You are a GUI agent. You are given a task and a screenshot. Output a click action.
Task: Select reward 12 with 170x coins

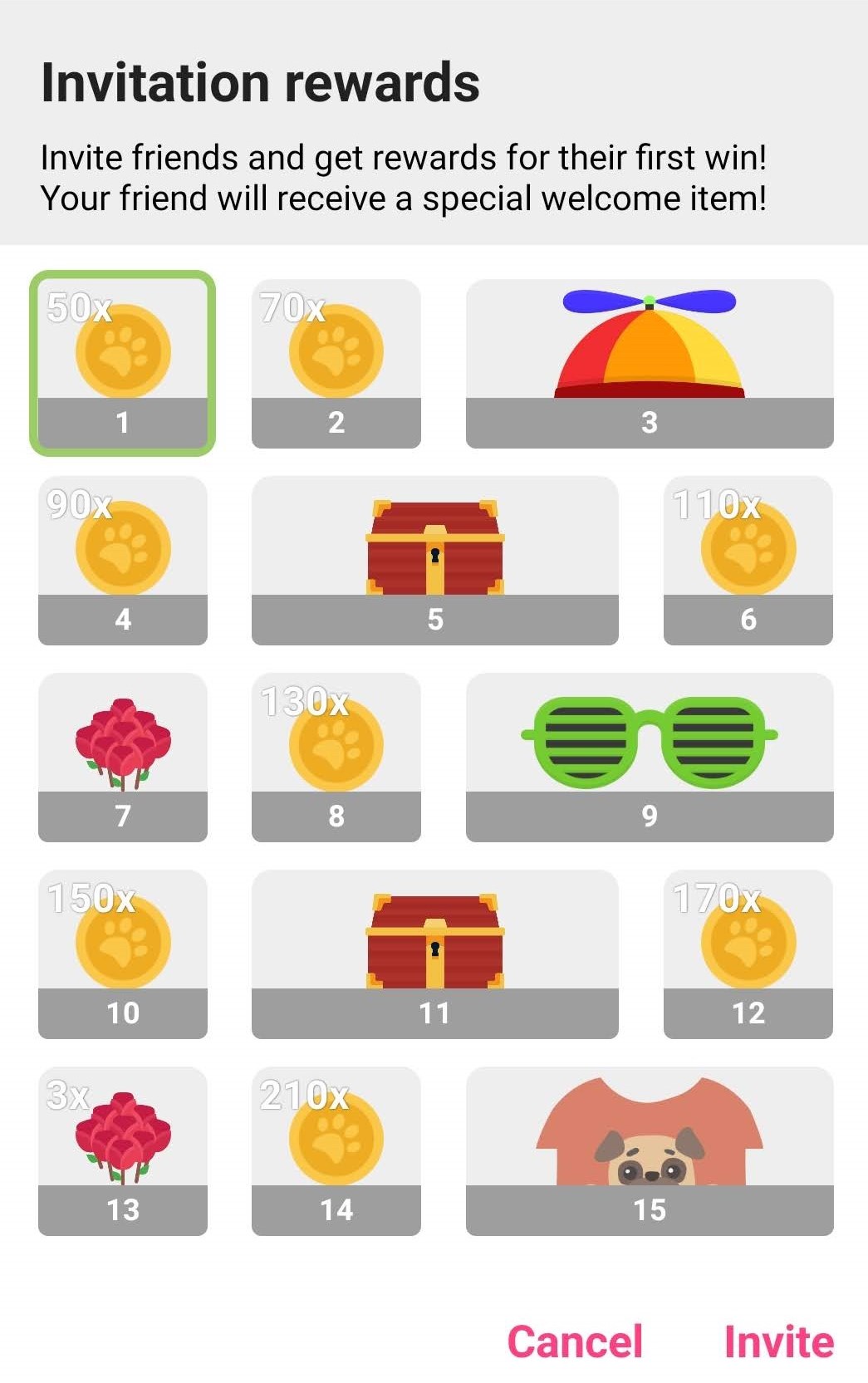click(x=748, y=954)
